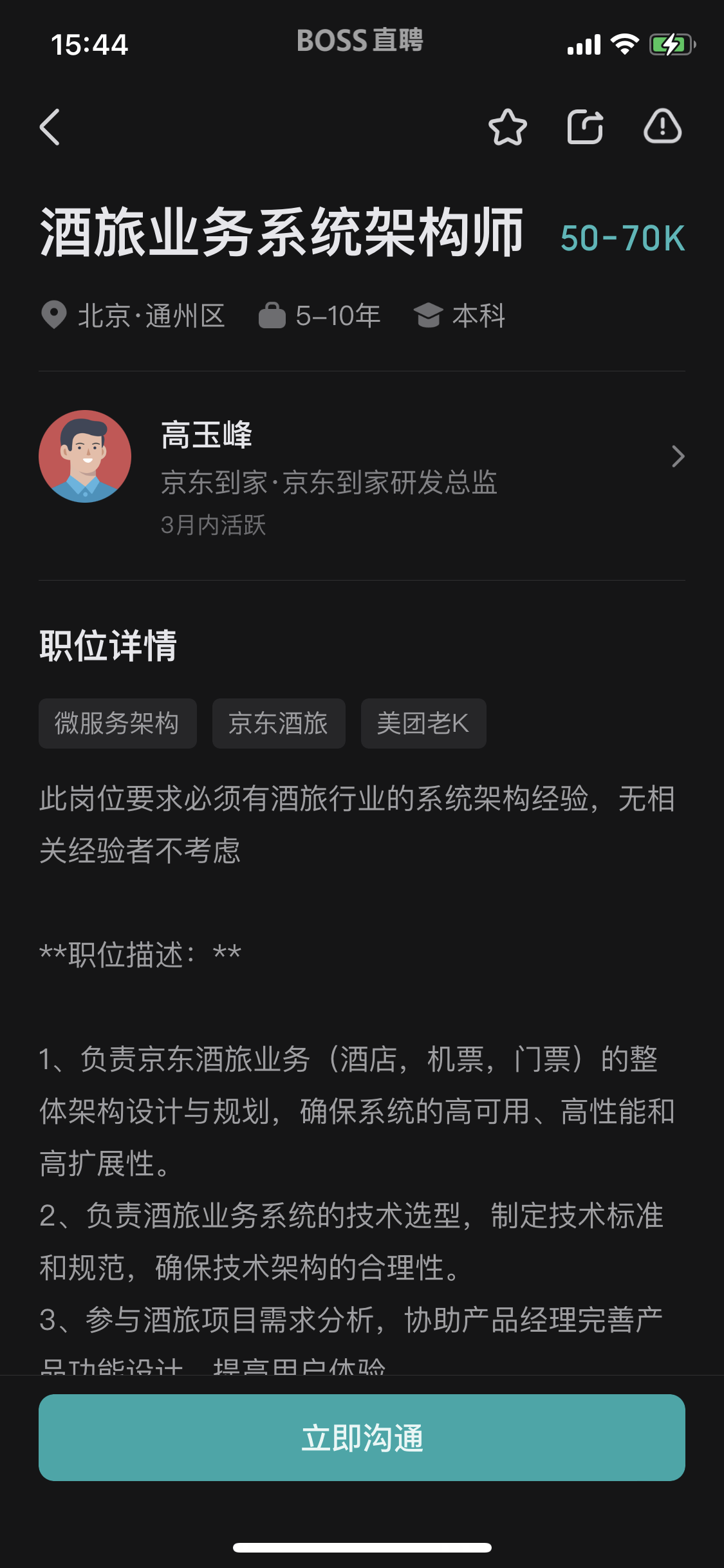Tap the 立即沟通 button
The width and height of the screenshot is (724, 1568).
coord(362,1437)
